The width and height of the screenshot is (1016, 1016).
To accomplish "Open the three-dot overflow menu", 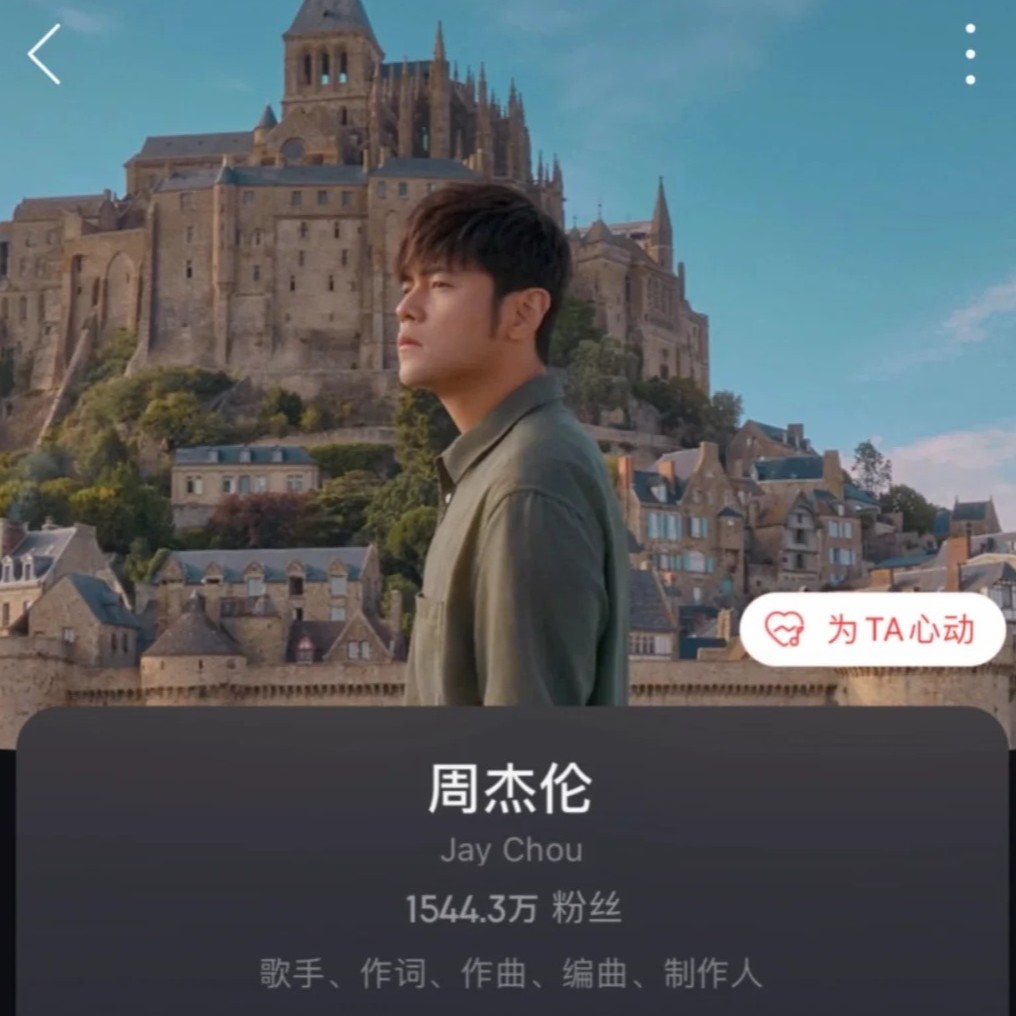I will point(969,55).
